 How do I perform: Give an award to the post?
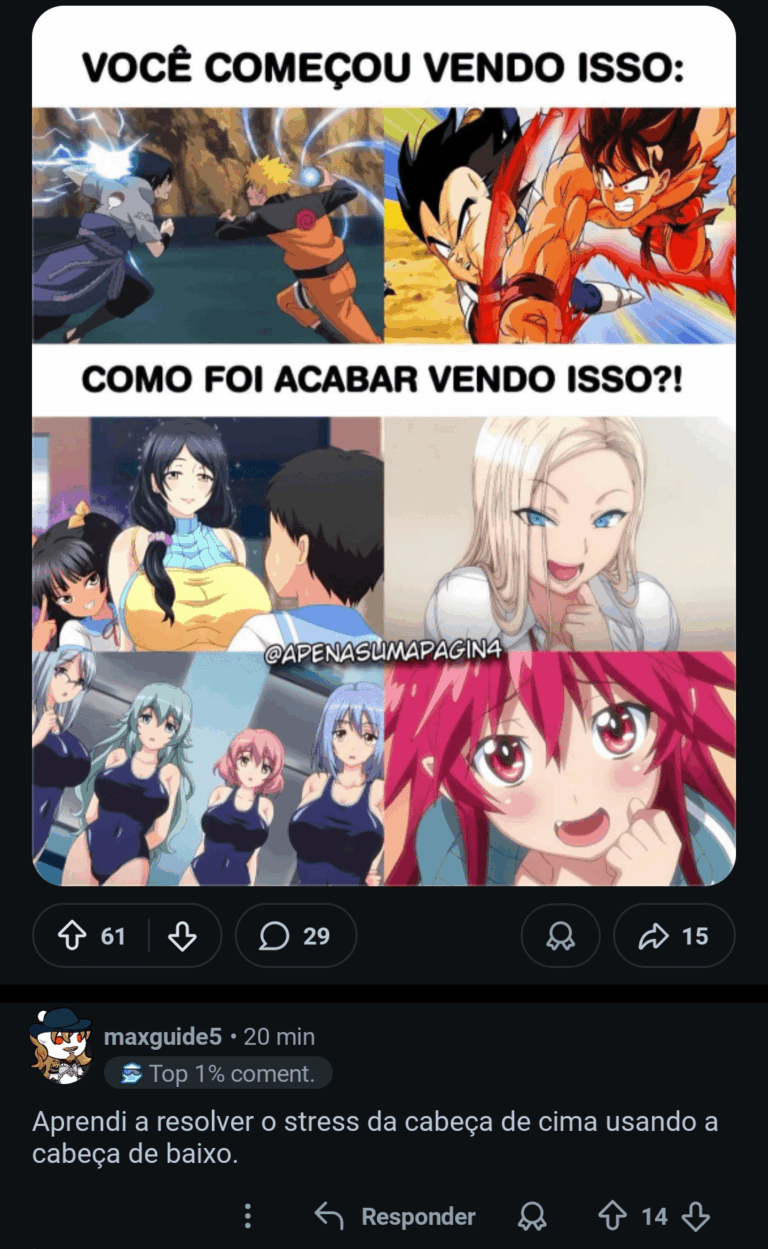(x=560, y=936)
